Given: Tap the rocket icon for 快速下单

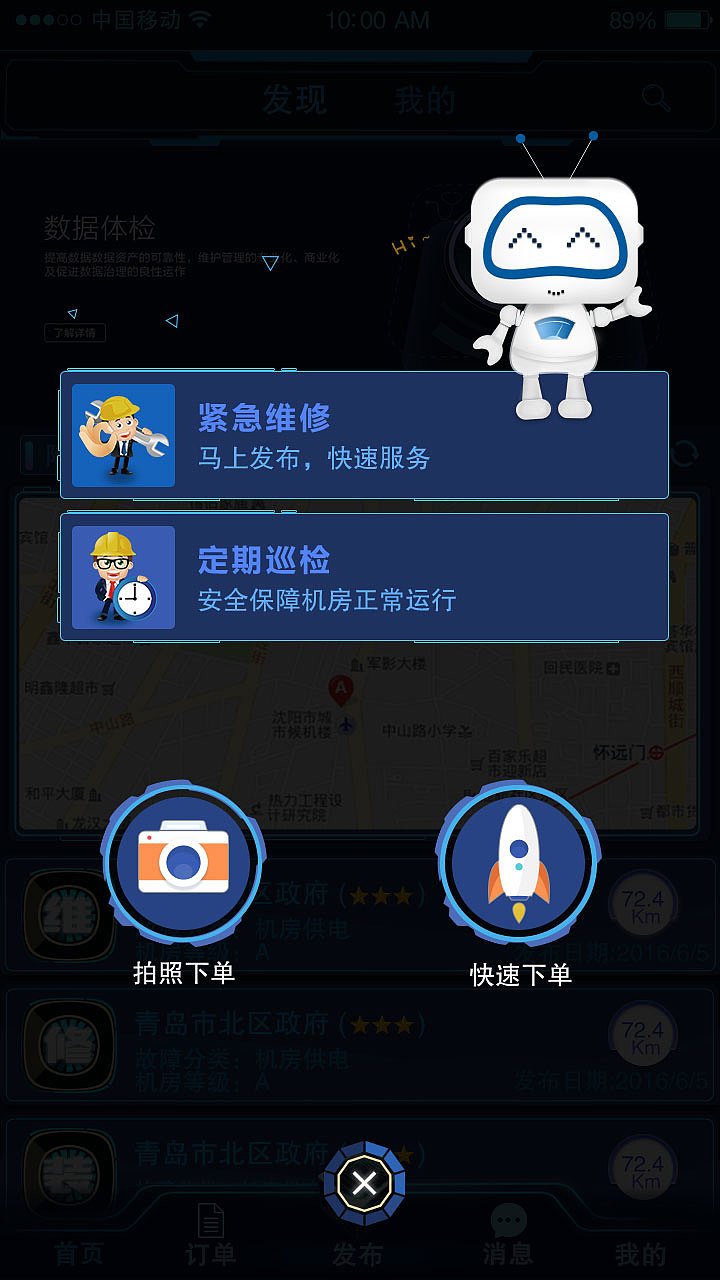Looking at the screenshot, I should [516, 860].
